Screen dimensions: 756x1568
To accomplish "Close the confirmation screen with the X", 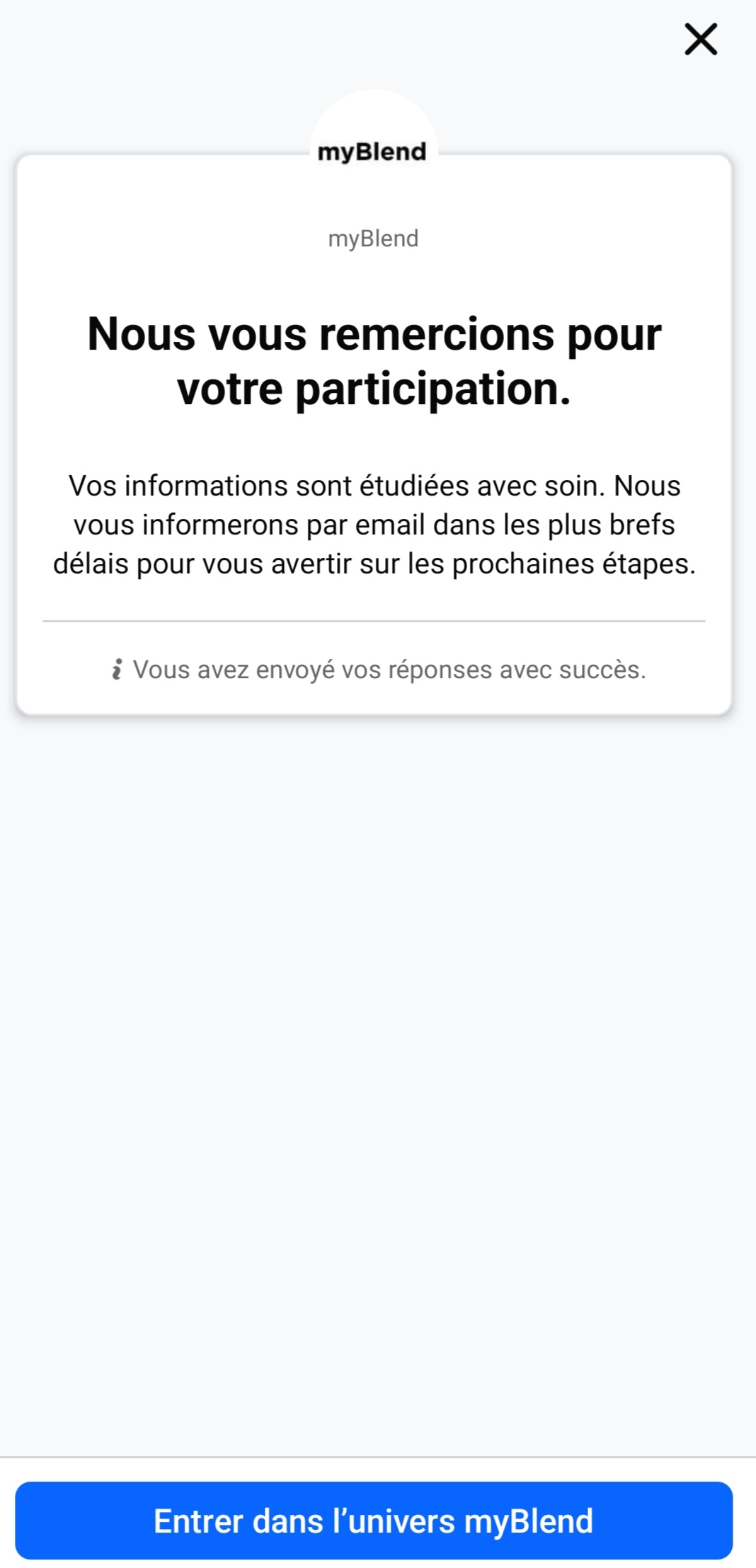I will pos(701,39).
